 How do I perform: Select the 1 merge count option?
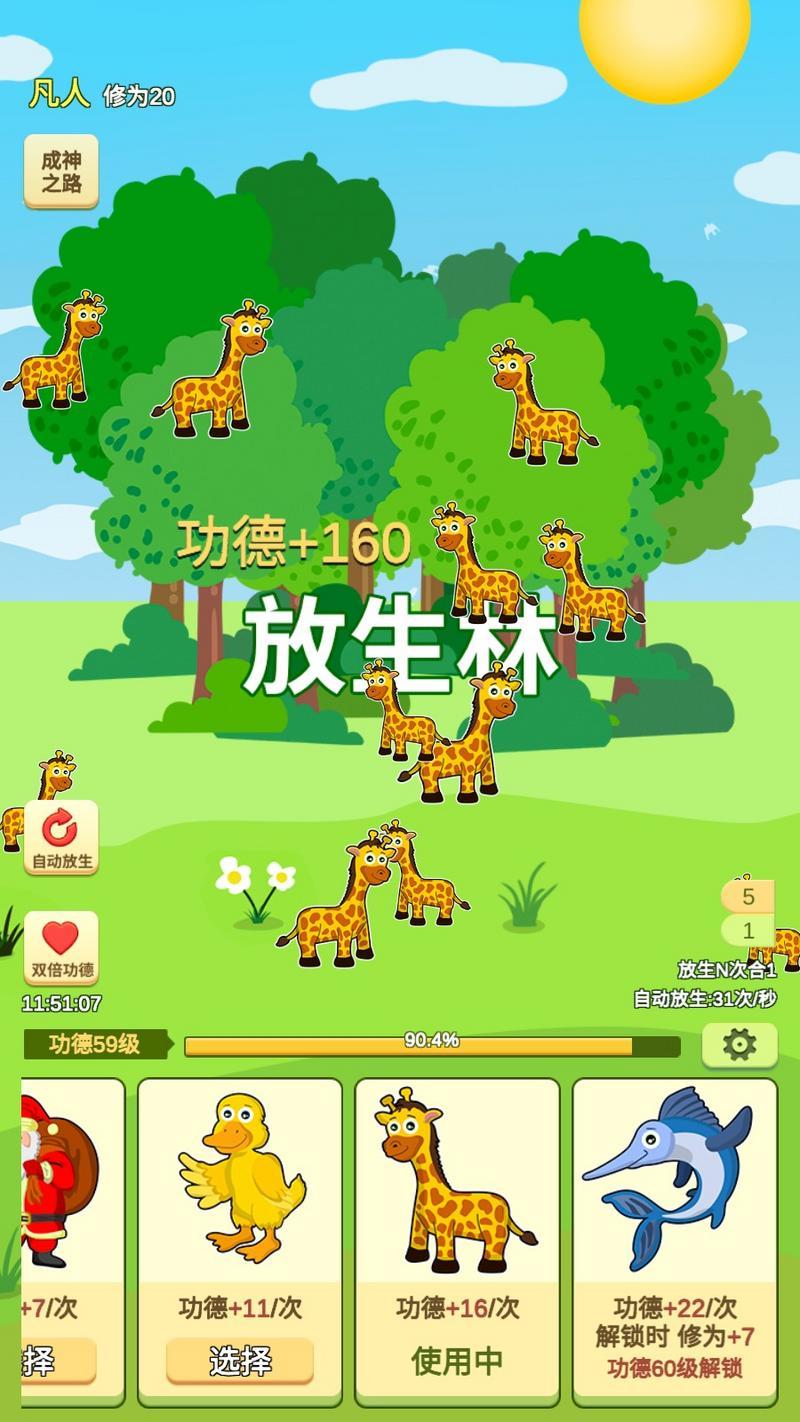[x=747, y=931]
